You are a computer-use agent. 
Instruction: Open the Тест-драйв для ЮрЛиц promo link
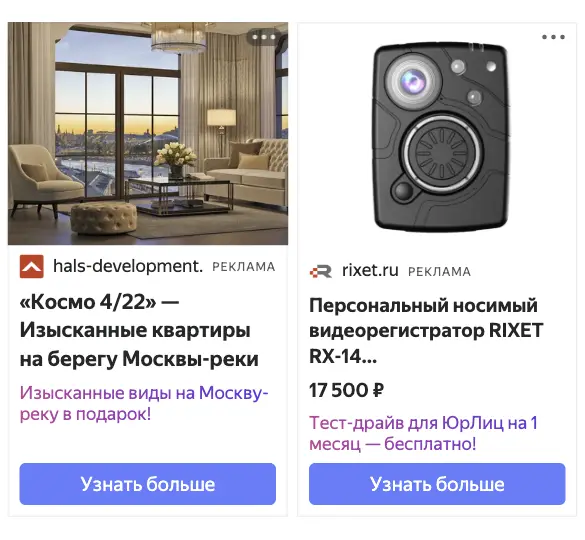423,433
